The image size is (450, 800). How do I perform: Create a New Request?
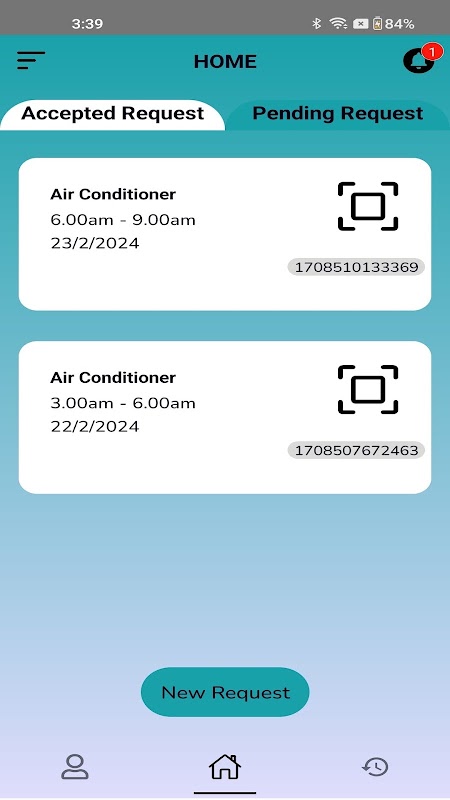[225, 692]
